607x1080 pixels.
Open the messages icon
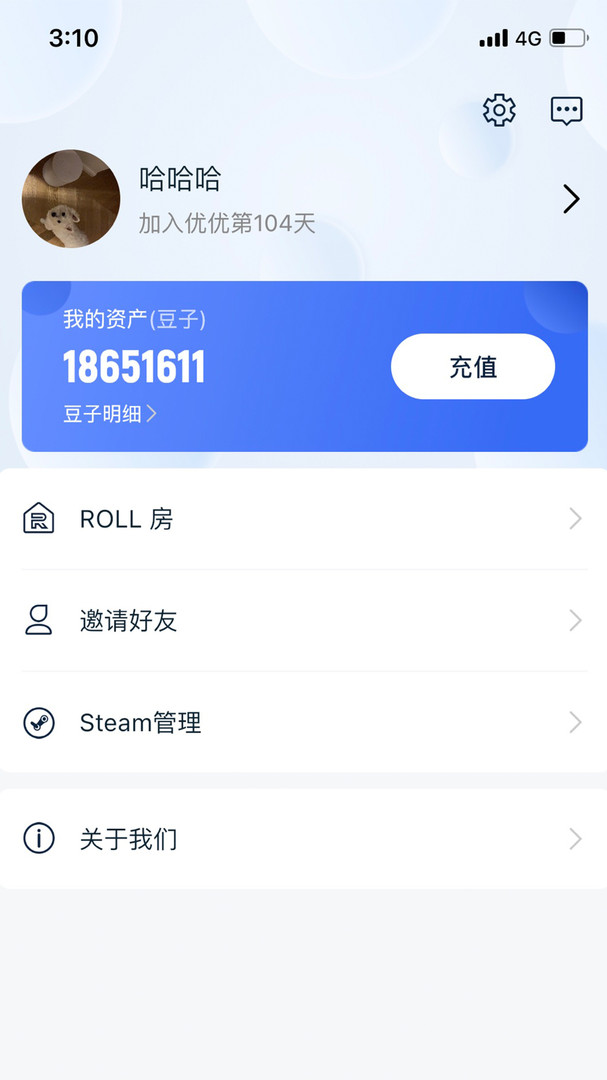coord(566,110)
